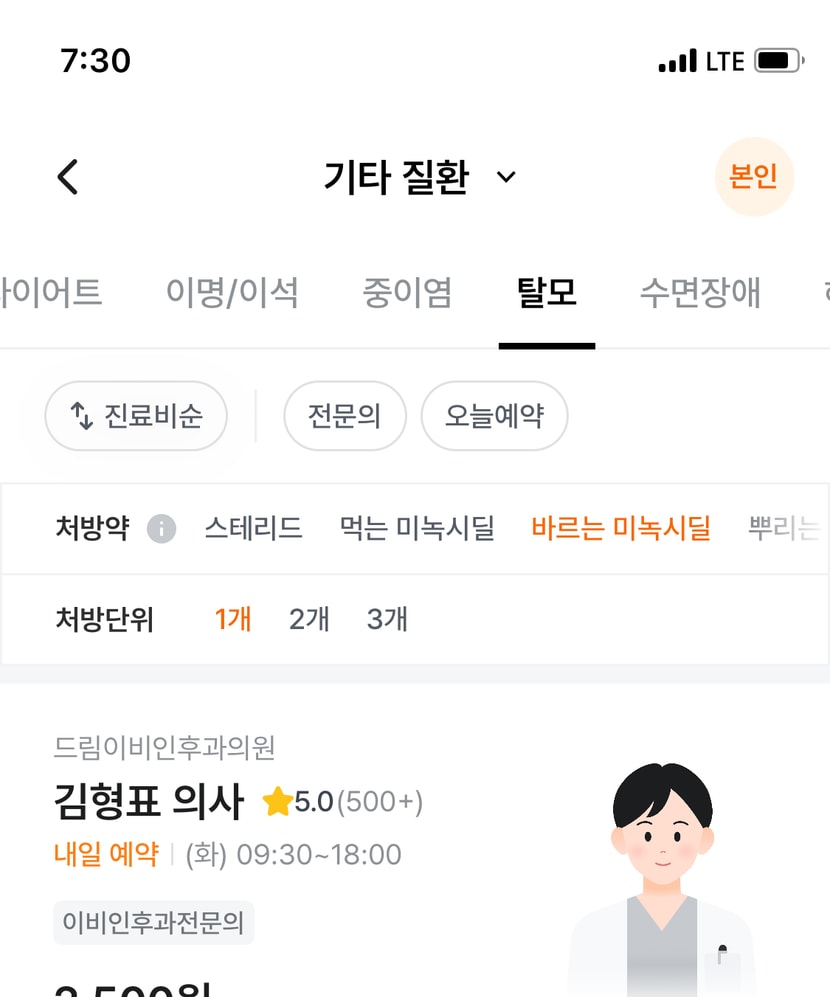The image size is (830, 997).
Task: Switch to the 수면장애 tab
Action: pos(700,293)
